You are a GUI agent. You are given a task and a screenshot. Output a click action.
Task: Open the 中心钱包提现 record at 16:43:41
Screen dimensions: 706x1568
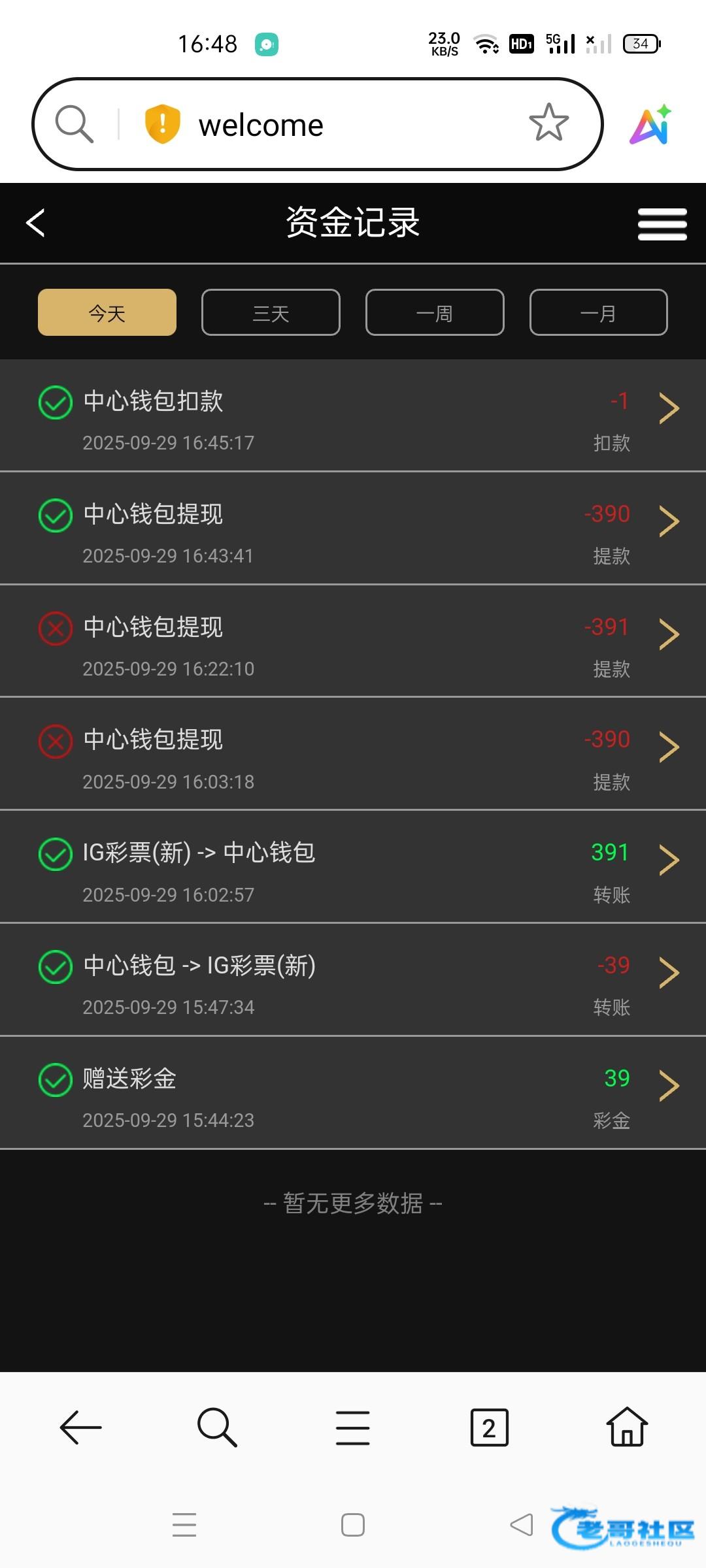click(x=353, y=528)
